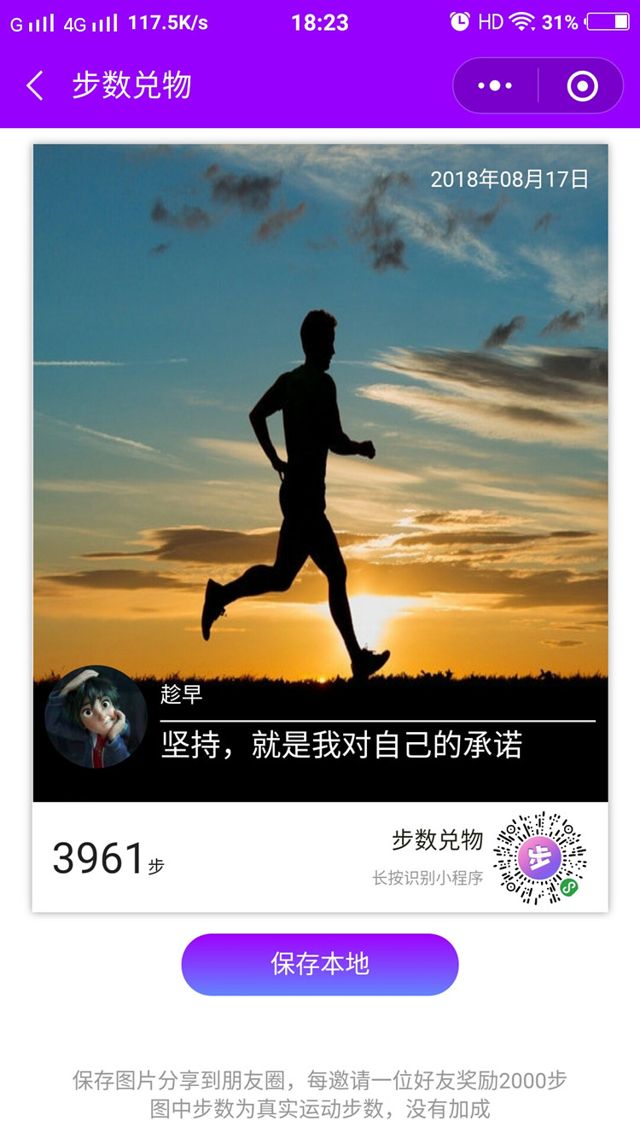Screen dimensions: 640x1138
Task: Open the mini program three-dot menu
Action: (495, 86)
